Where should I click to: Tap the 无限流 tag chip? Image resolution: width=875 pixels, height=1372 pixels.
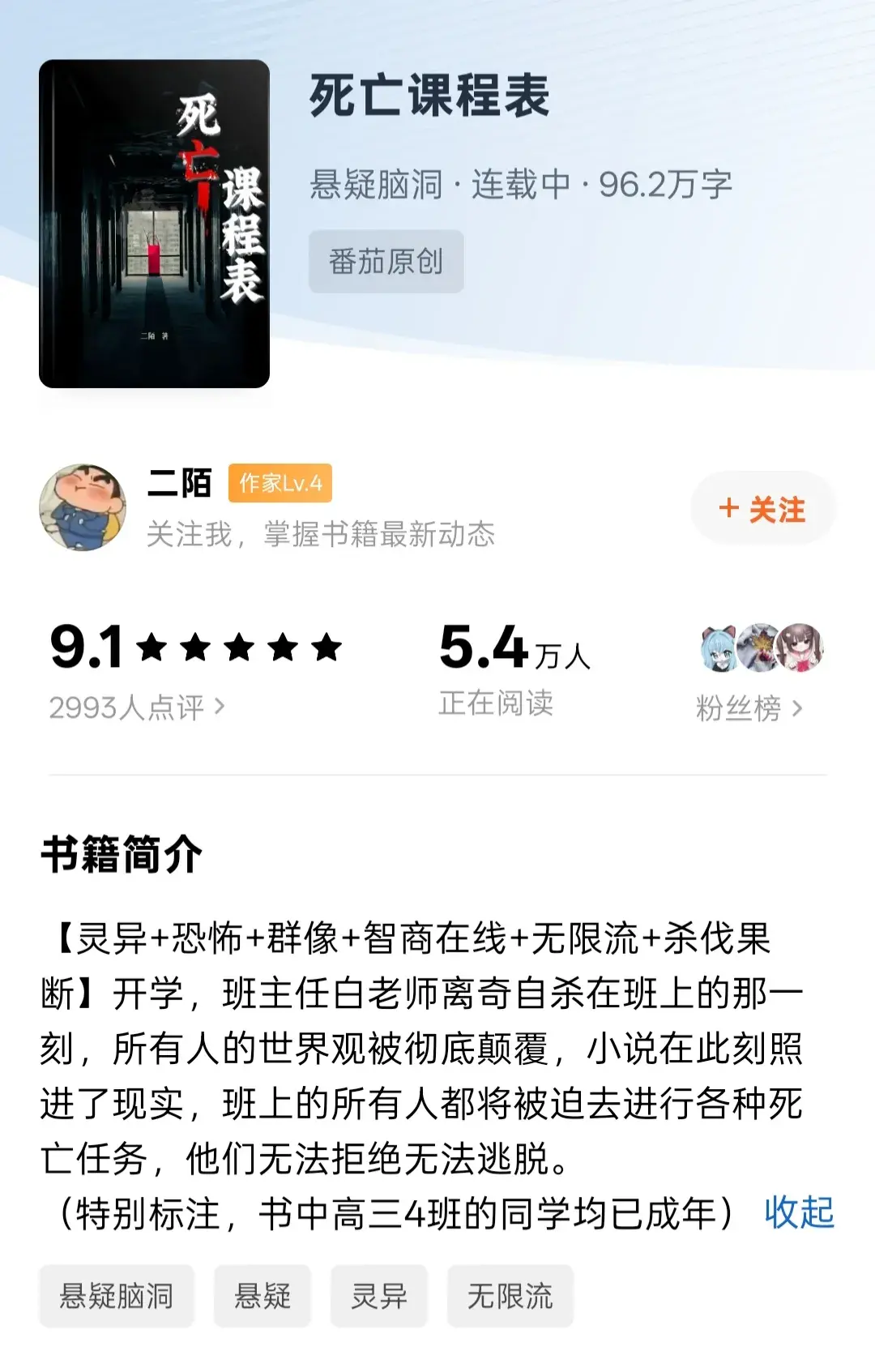click(510, 1296)
